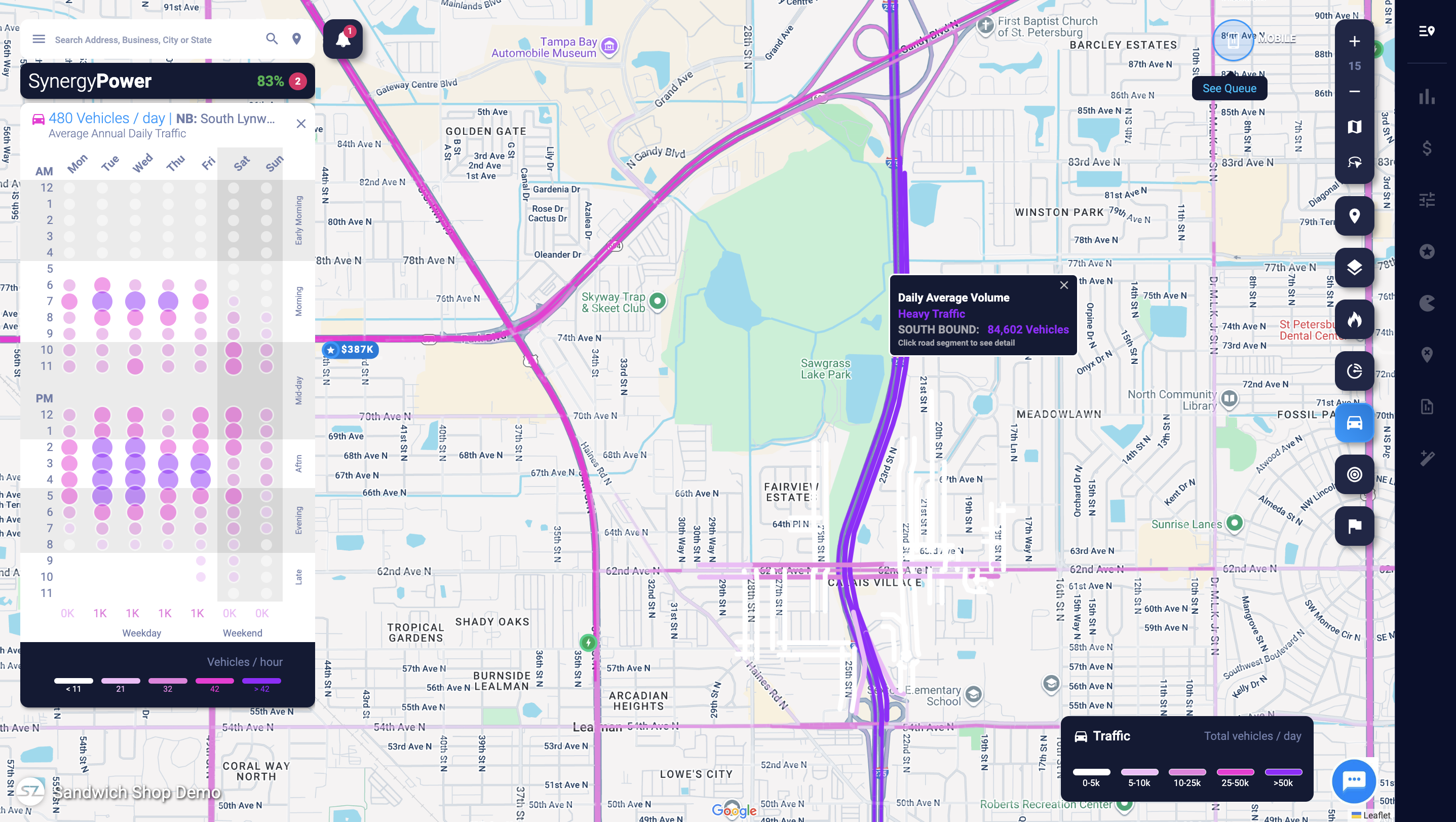Open the bar chart sidebar icon
1456x822 pixels.
coord(1427,96)
